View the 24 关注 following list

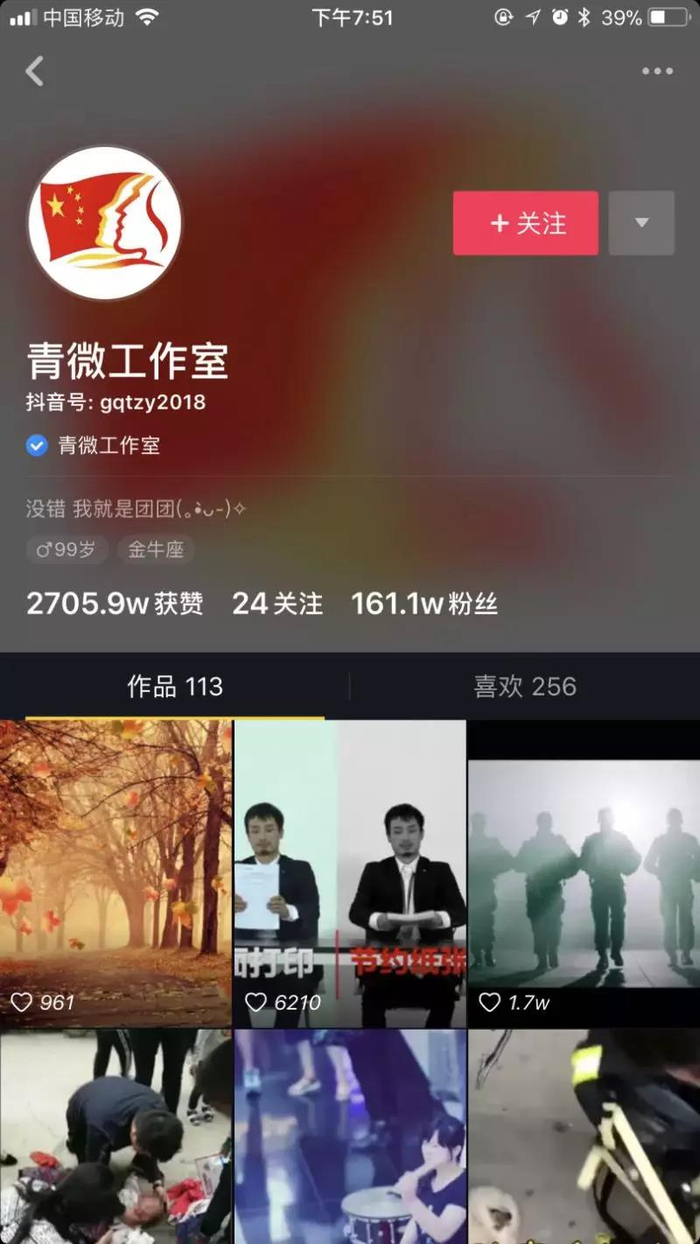coord(277,604)
